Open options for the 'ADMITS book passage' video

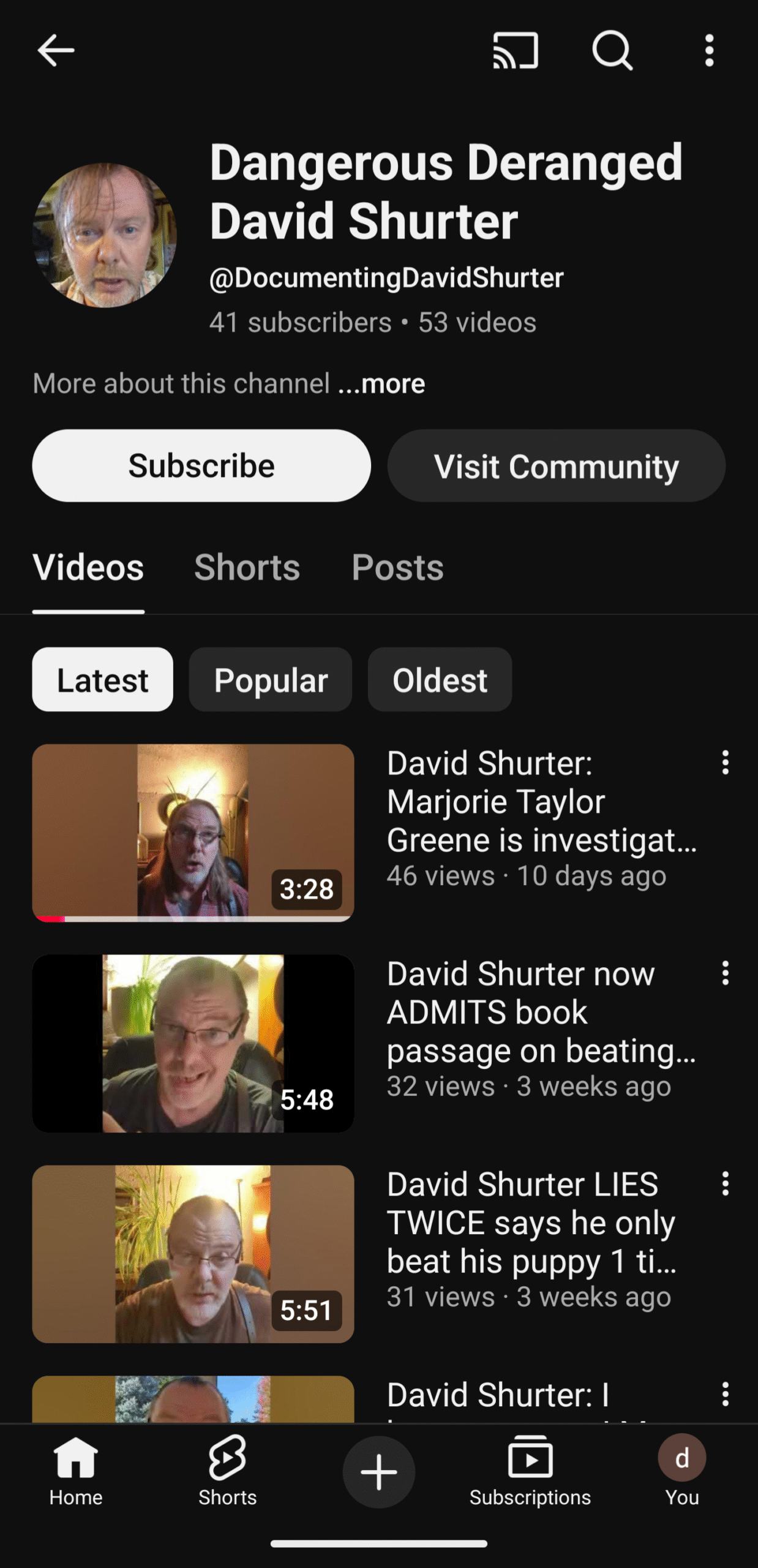pos(725,973)
